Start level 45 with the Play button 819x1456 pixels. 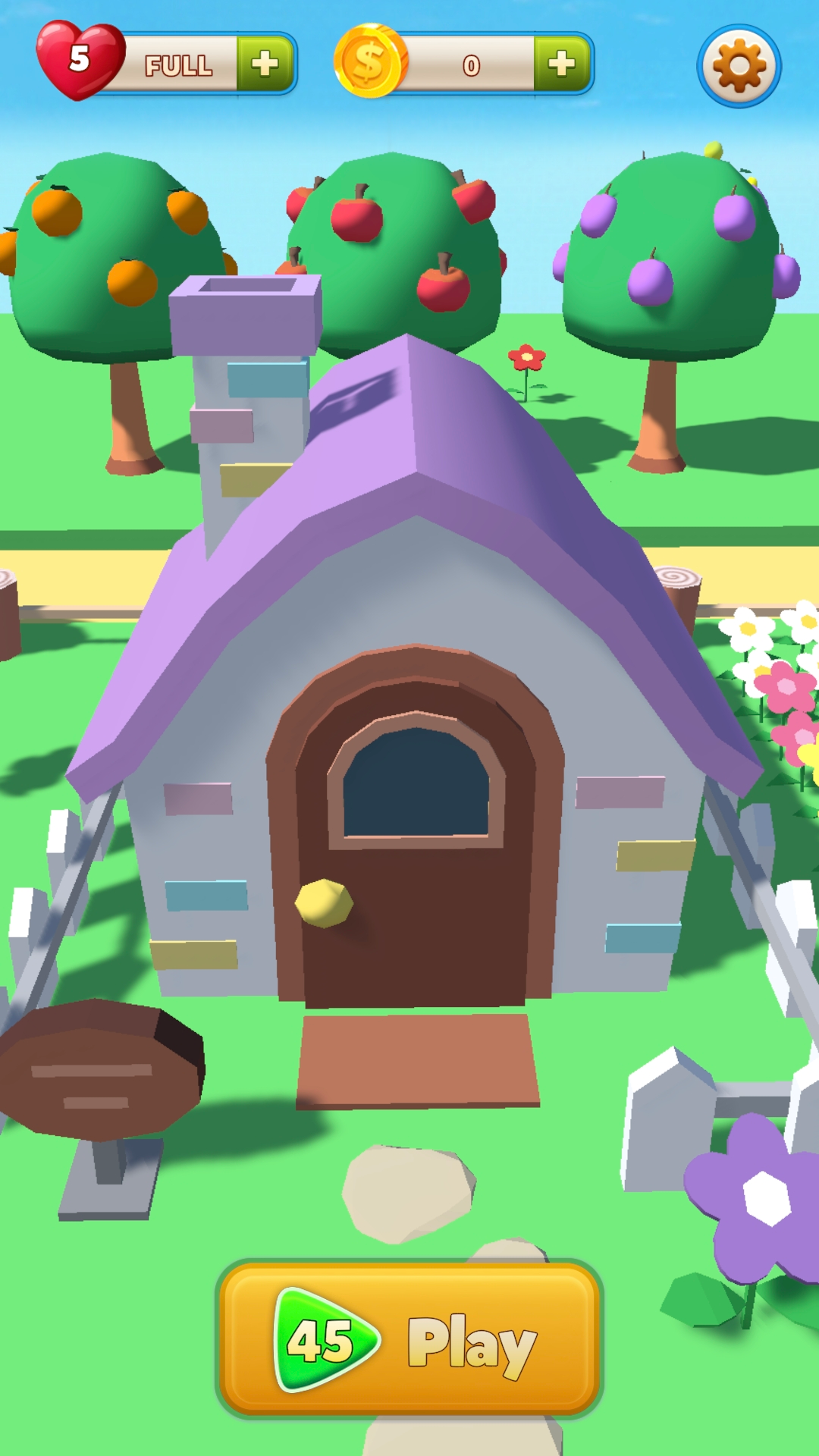(409, 1339)
